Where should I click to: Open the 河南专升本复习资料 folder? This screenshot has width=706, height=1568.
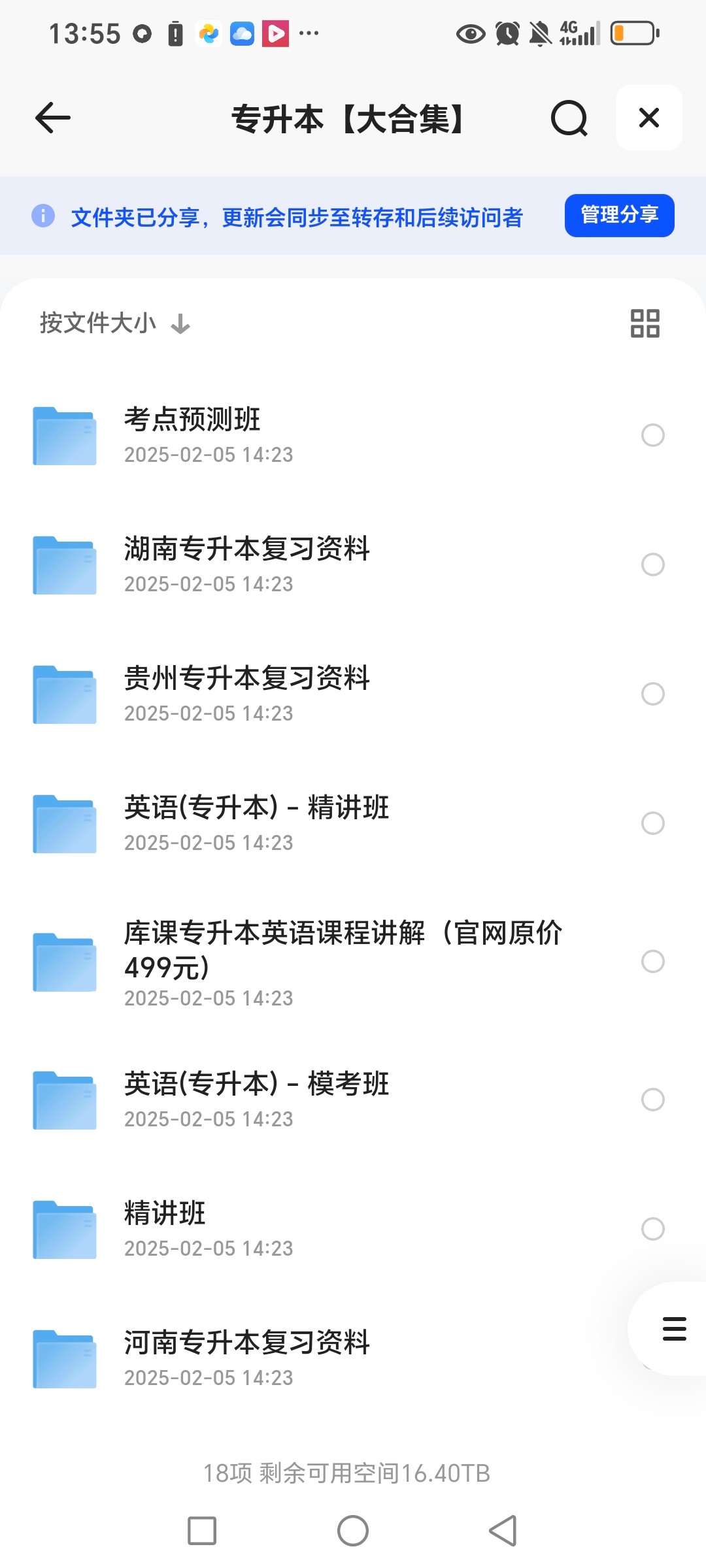click(x=247, y=1357)
